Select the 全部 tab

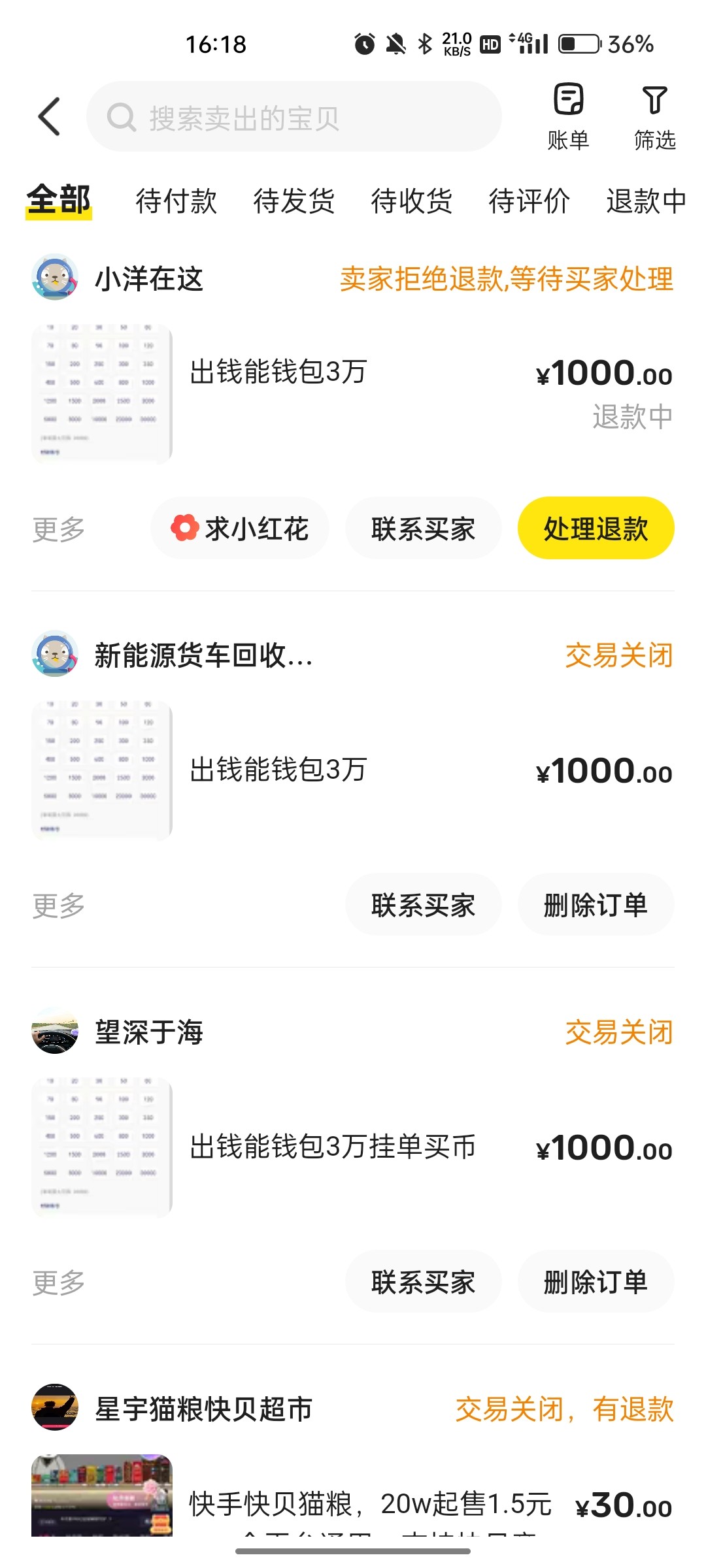pyautogui.click(x=59, y=201)
